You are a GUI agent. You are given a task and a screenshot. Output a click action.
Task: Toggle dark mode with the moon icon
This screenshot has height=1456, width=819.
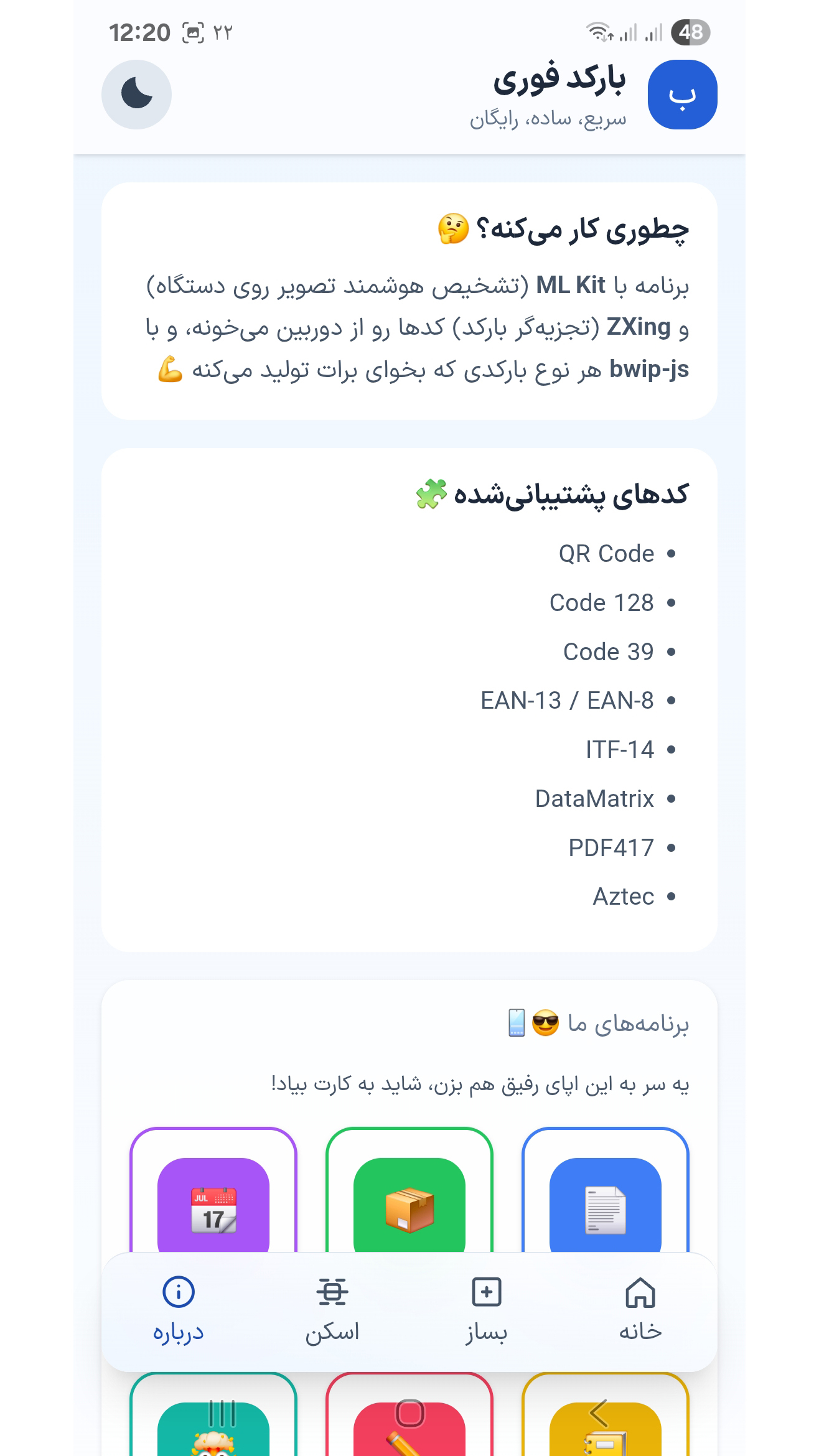click(136, 95)
